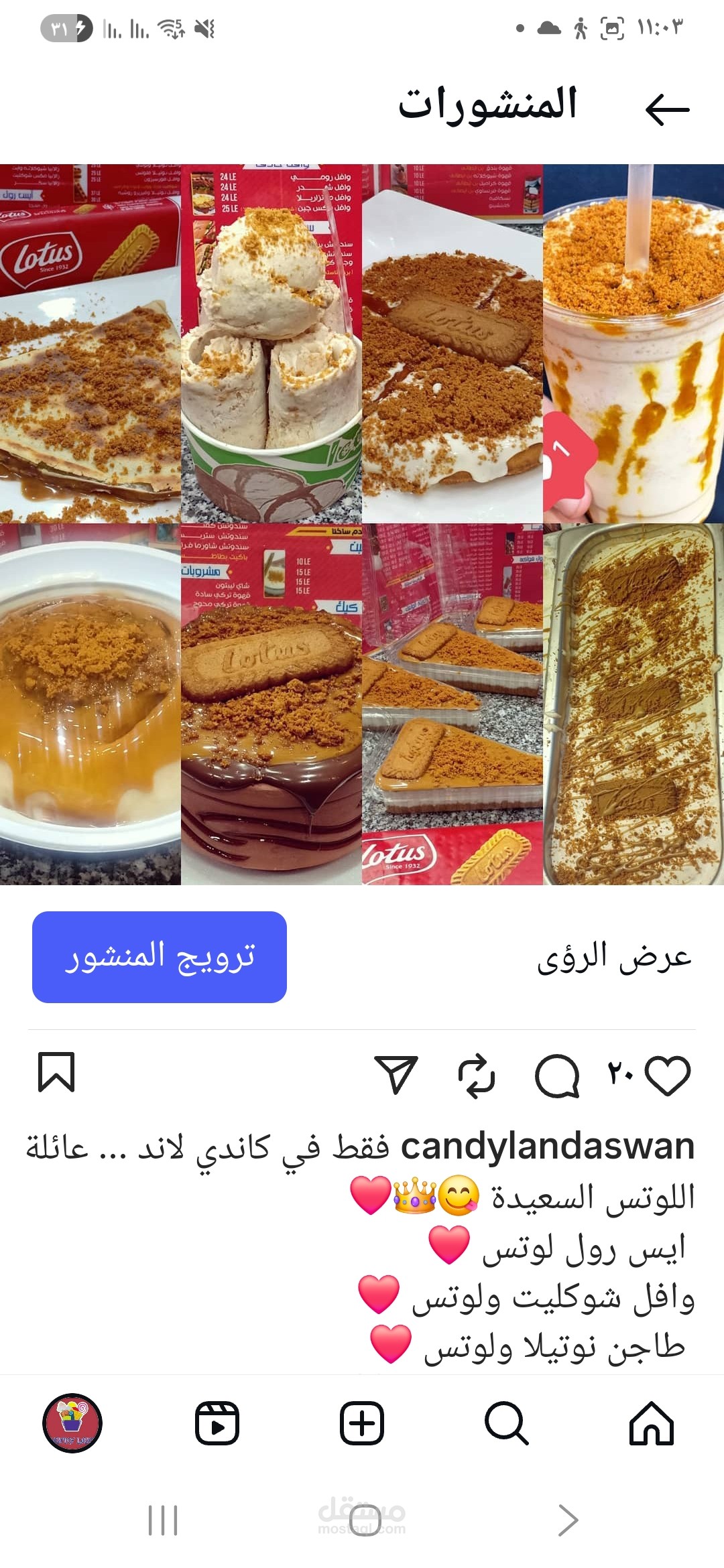Open the Search tab
This screenshot has height=1568, width=724.
[507, 1423]
